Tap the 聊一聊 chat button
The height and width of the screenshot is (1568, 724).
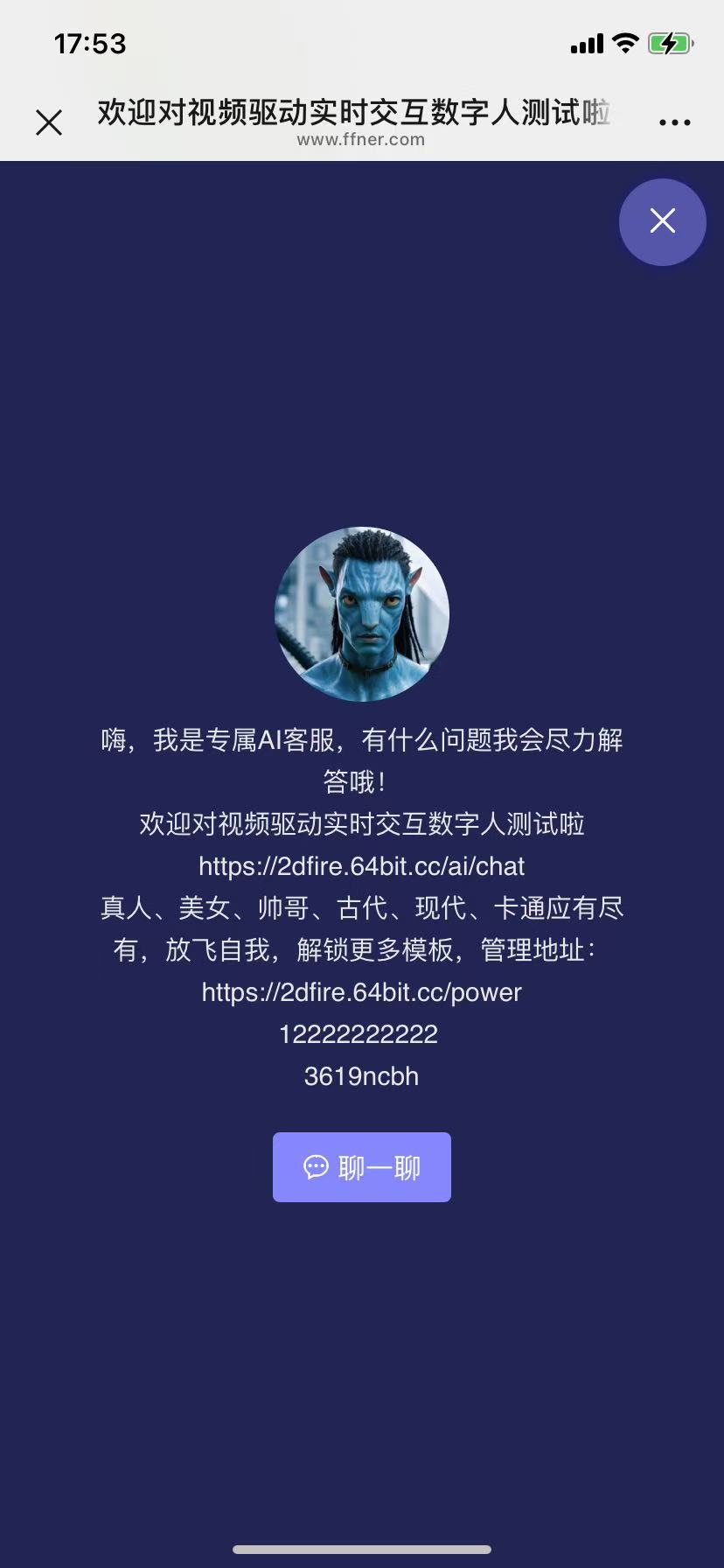(361, 1167)
